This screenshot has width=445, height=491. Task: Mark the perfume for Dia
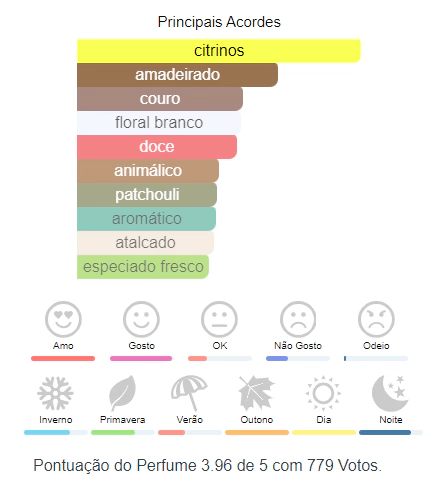click(323, 393)
